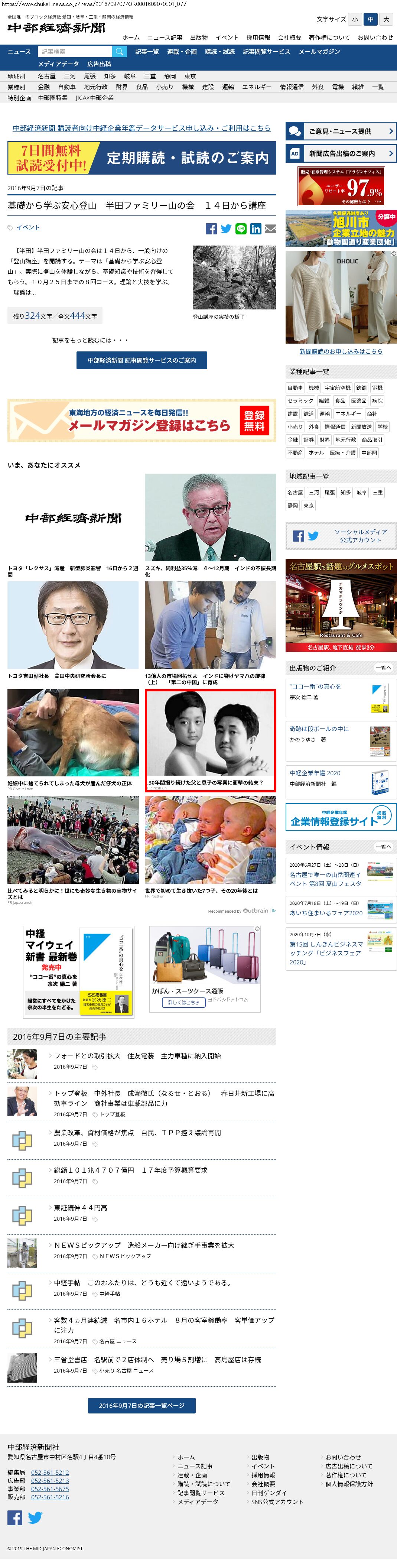
Task: Open 記事閲覧サービスのご案内 button
Action: click(x=141, y=360)
